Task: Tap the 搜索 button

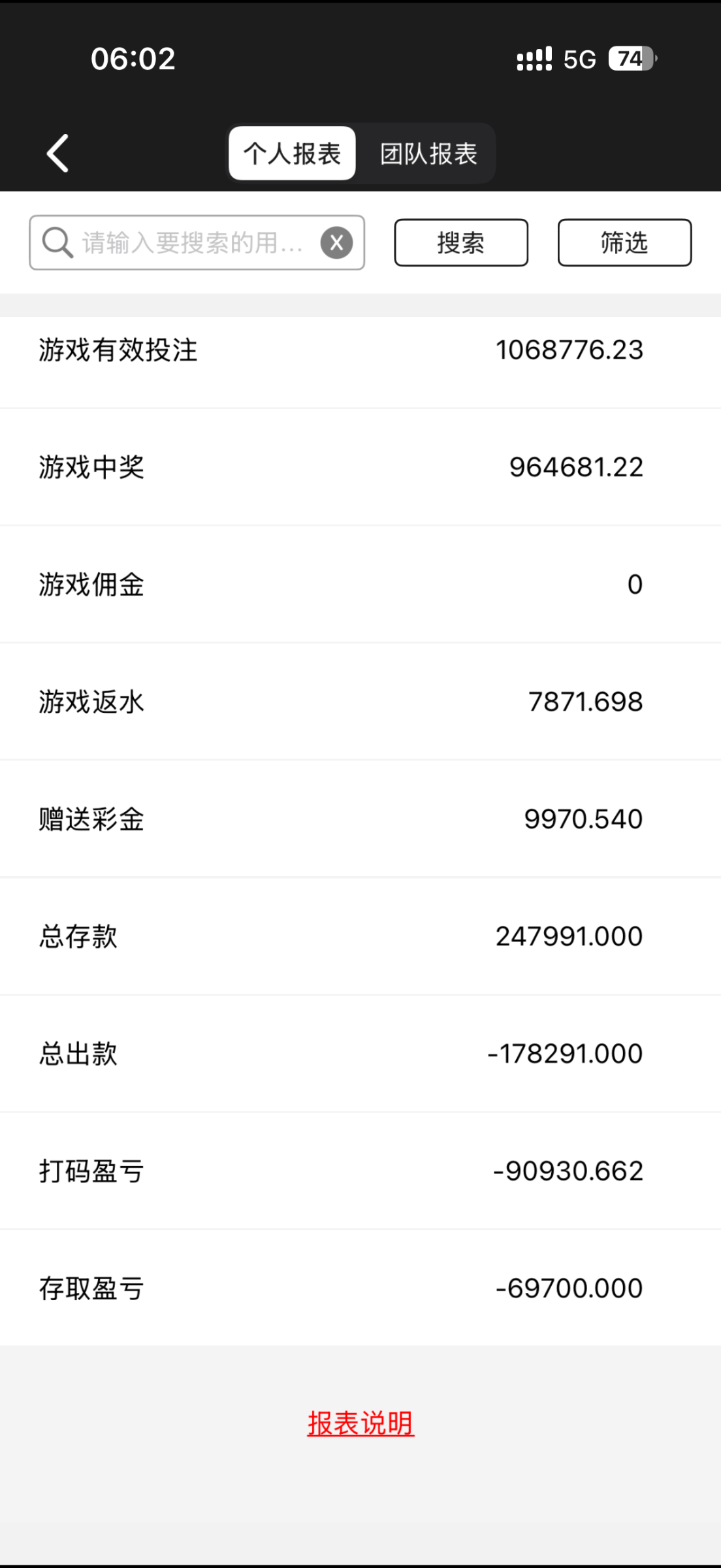Action: click(x=461, y=243)
